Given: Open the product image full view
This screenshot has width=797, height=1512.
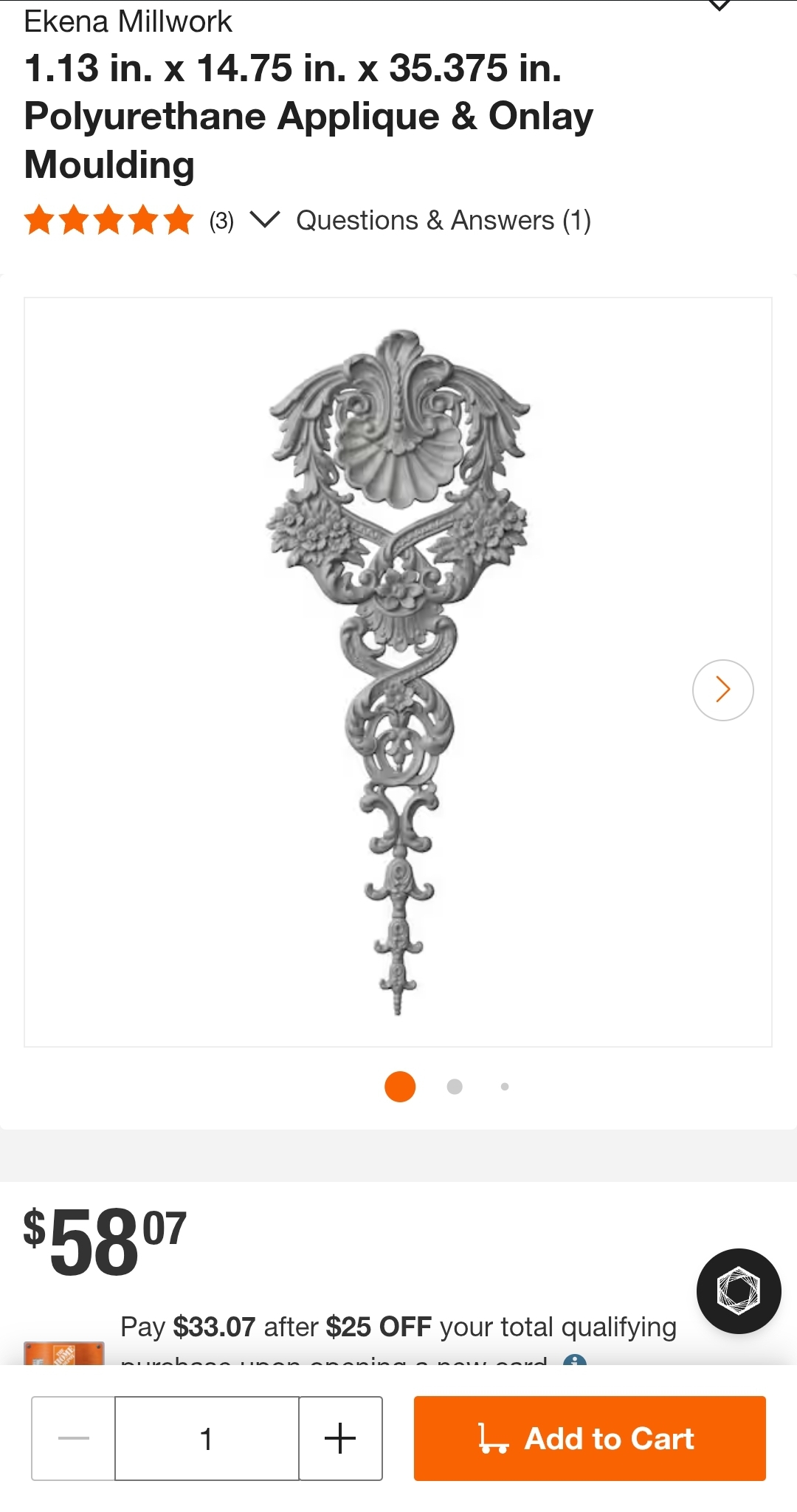Looking at the screenshot, I should pyautogui.click(x=398, y=672).
